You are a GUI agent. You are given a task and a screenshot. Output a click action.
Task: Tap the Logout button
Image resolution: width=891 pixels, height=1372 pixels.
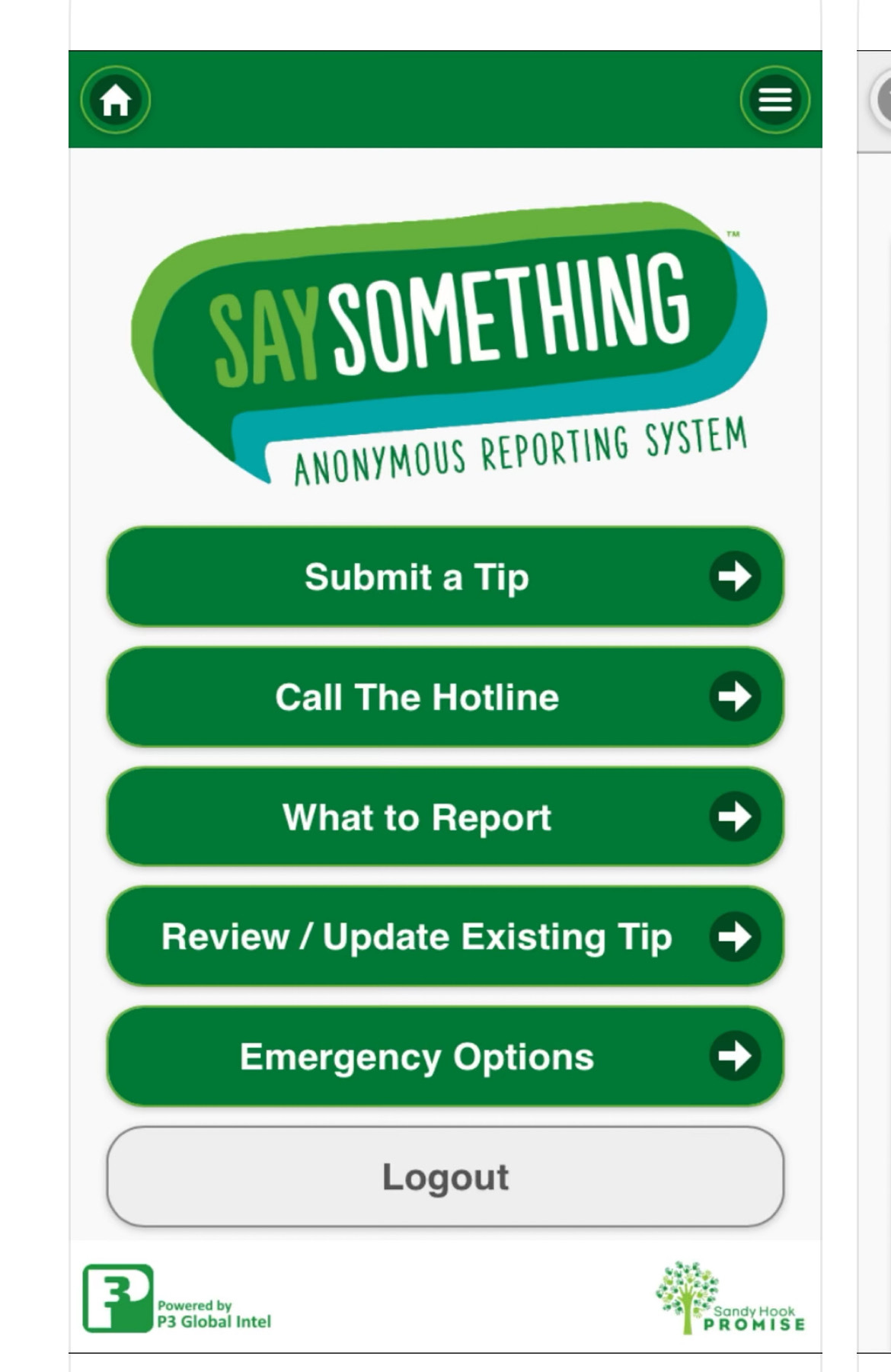pos(445,1177)
